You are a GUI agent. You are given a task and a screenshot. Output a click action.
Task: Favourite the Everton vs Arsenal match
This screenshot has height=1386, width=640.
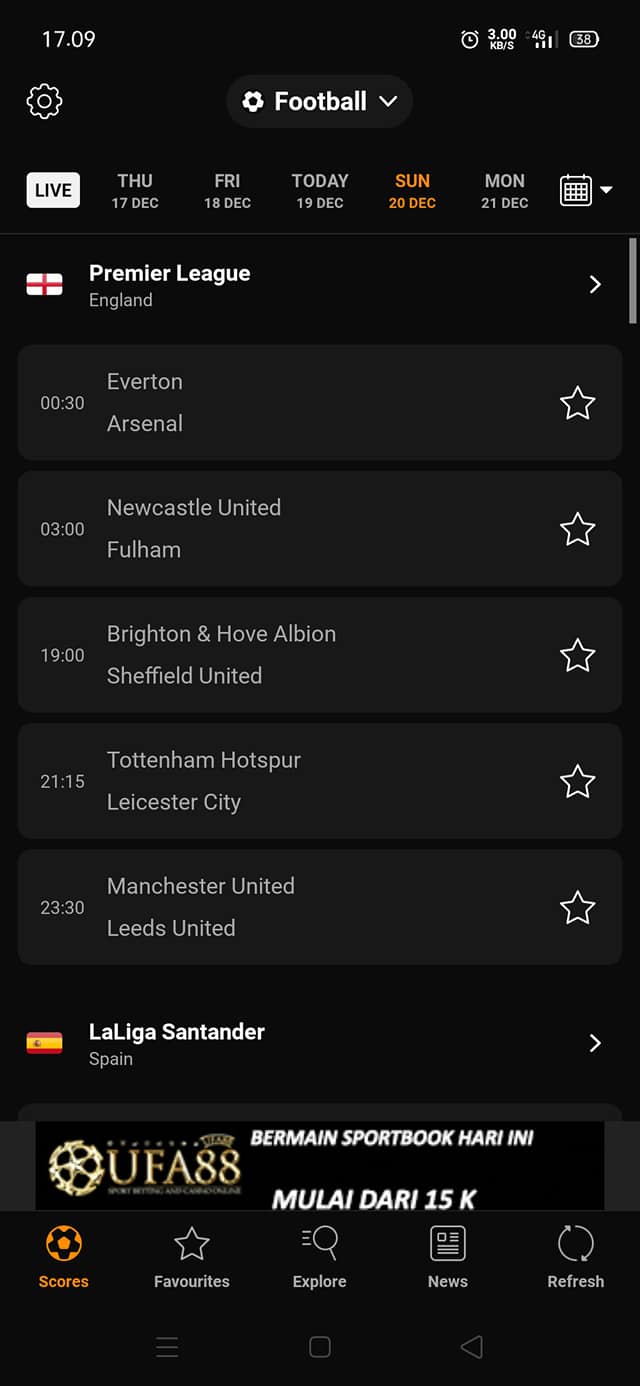pos(577,403)
